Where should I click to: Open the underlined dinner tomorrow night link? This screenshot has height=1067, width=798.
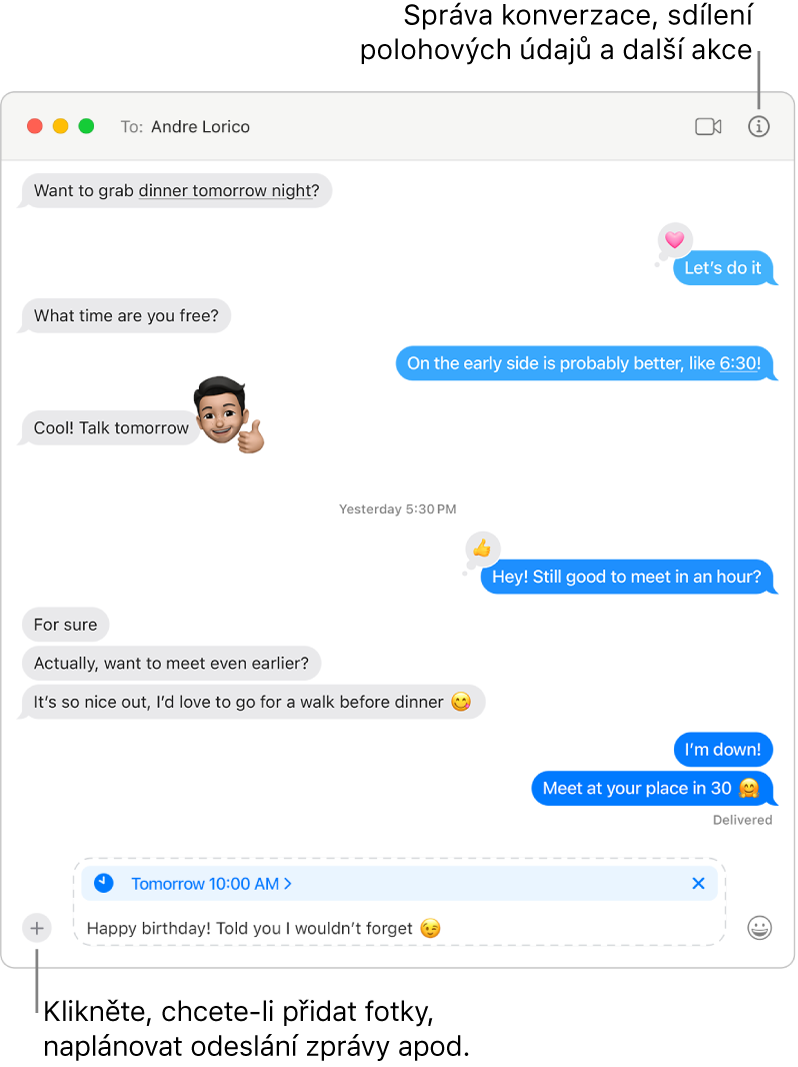(225, 190)
